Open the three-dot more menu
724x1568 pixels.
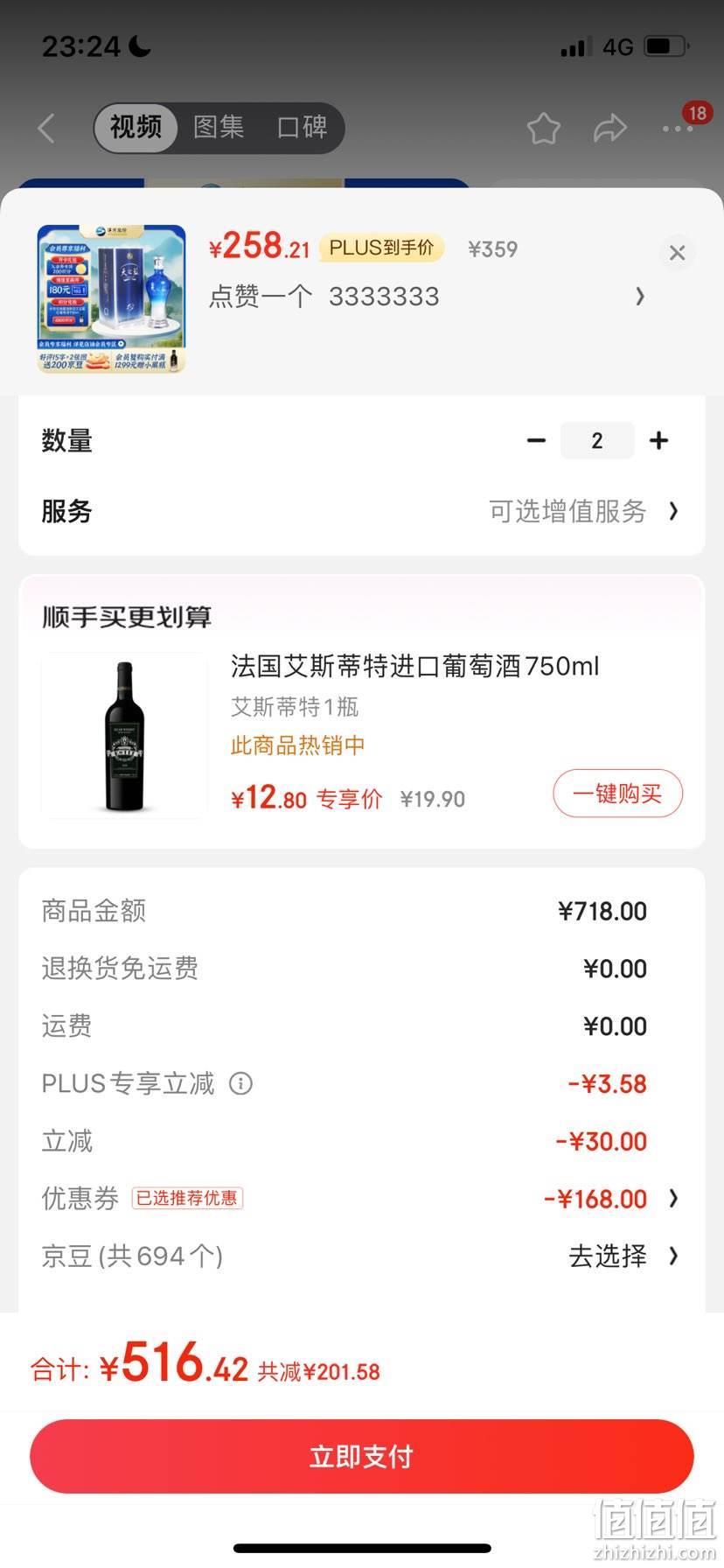678,128
